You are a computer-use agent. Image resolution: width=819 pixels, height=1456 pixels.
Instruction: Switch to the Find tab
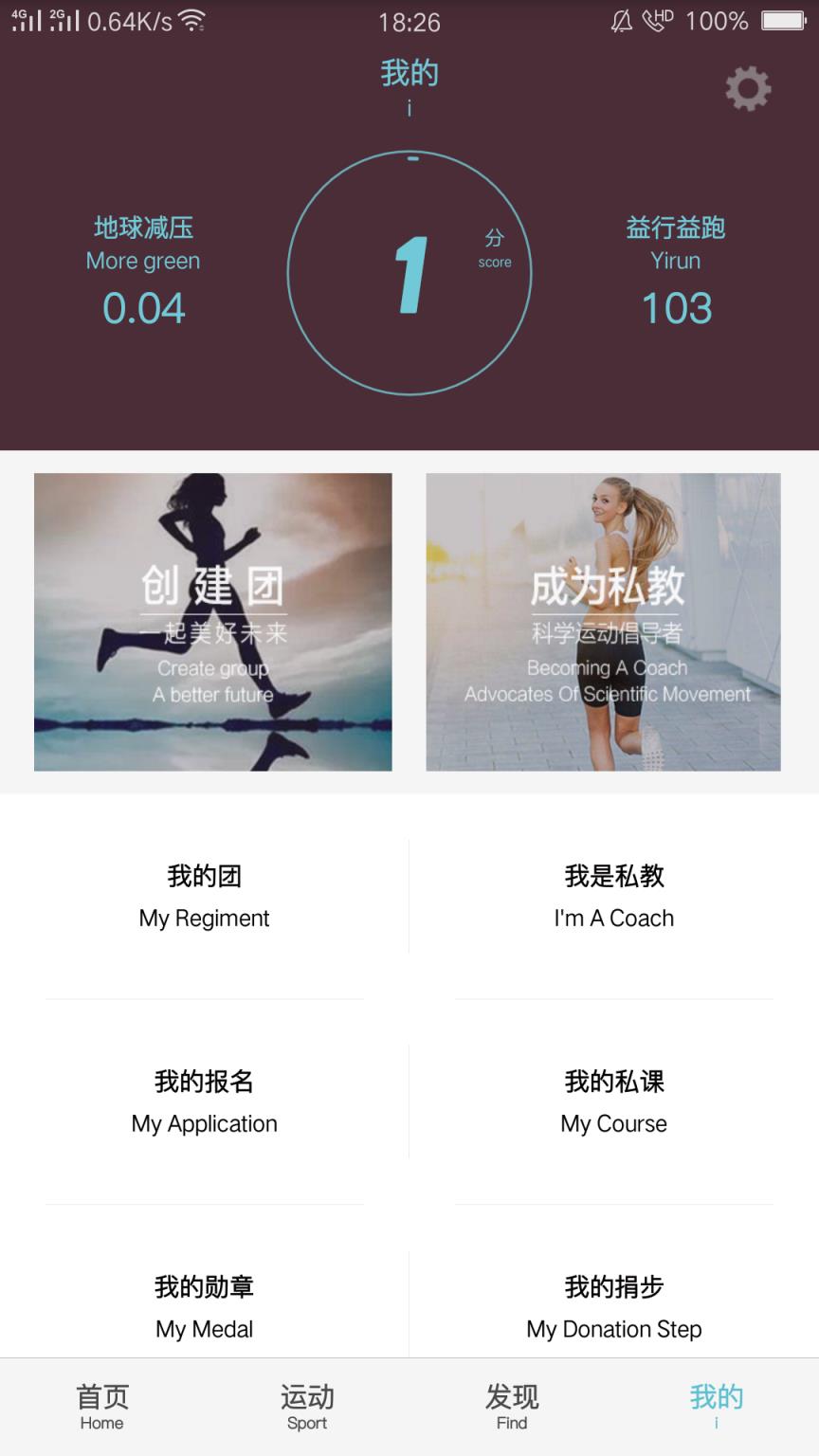(x=512, y=1407)
